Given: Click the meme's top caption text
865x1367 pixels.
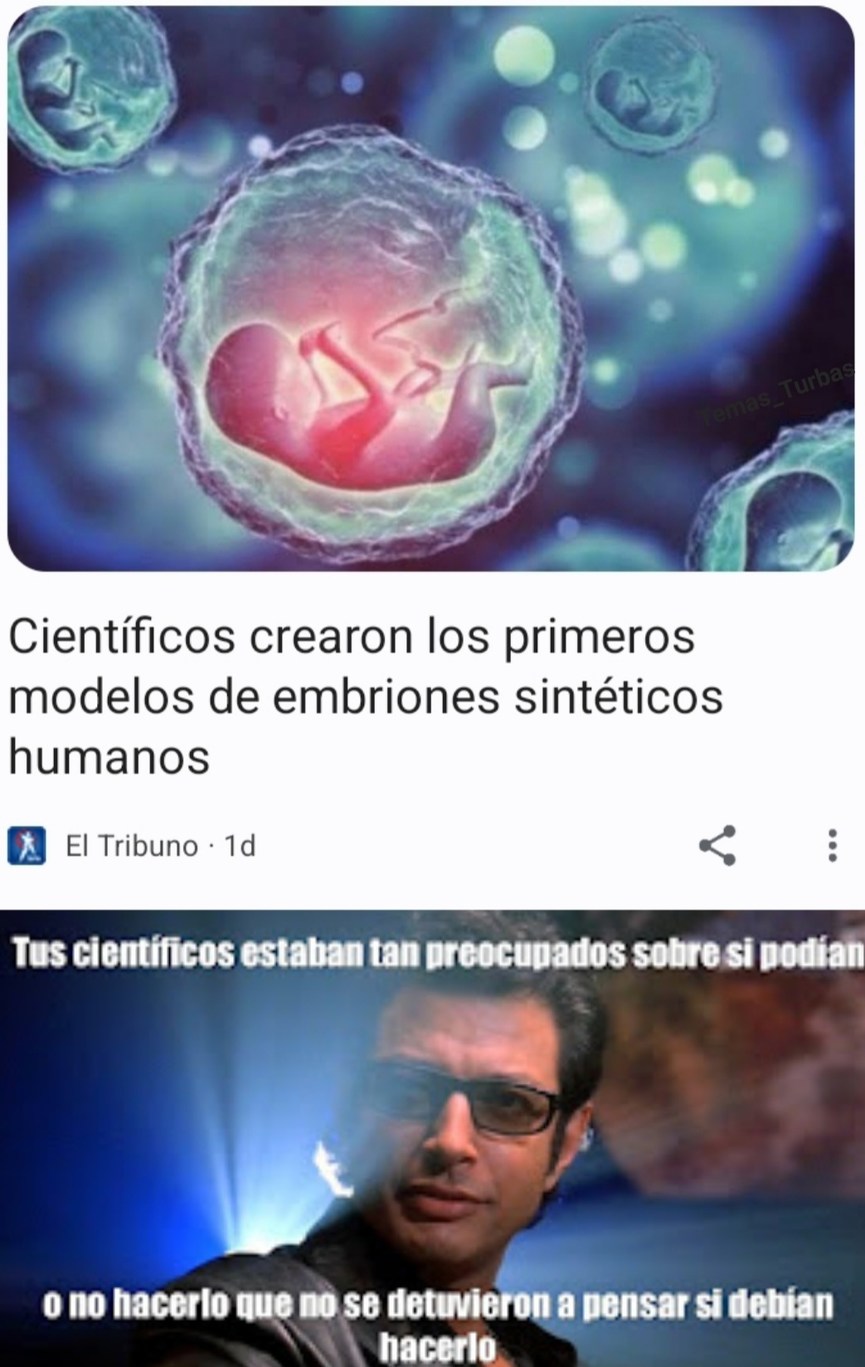Looking at the screenshot, I should (x=430, y=952).
